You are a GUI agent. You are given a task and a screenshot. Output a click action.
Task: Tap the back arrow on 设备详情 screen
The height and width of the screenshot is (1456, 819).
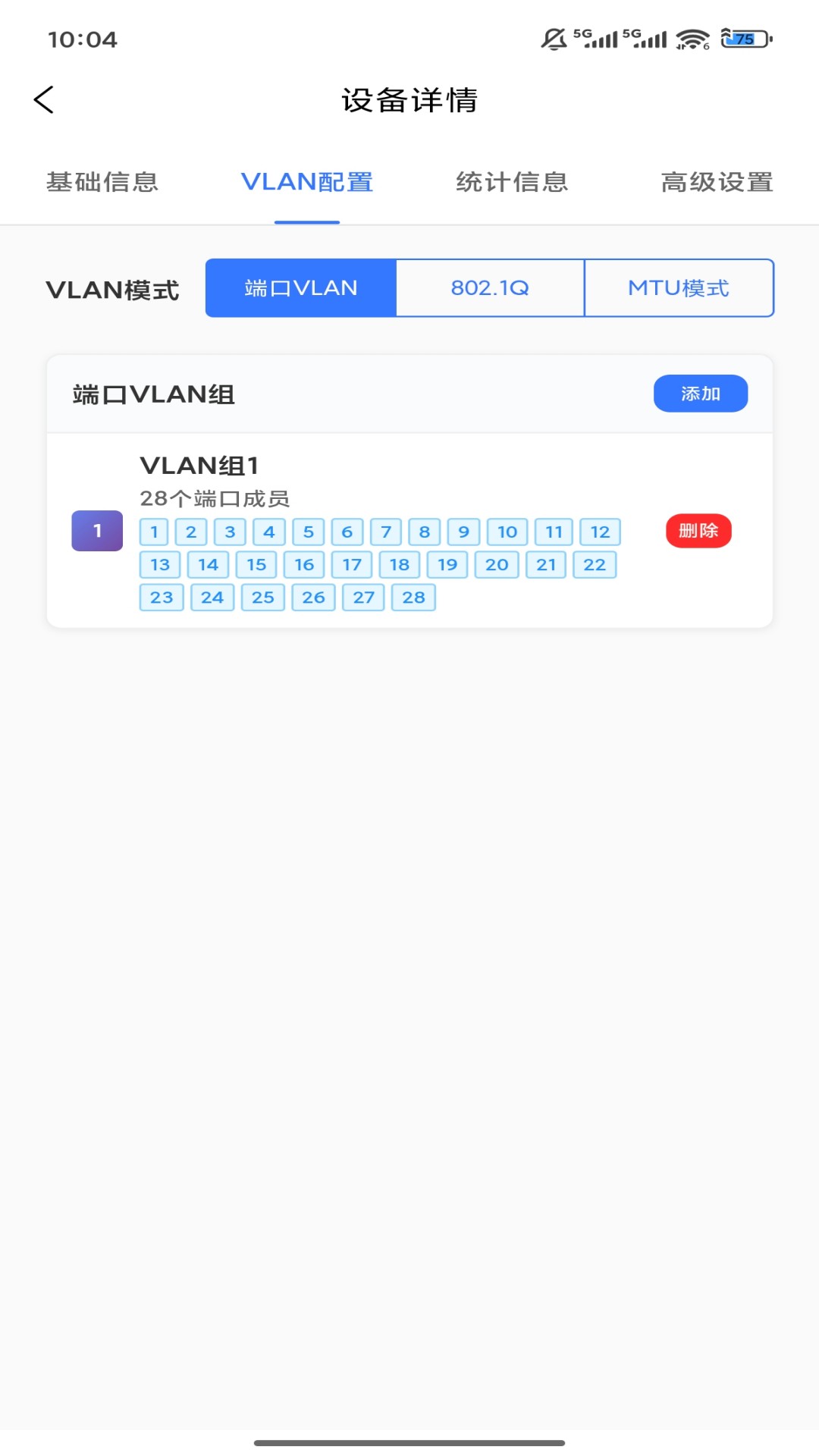[x=43, y=99]
